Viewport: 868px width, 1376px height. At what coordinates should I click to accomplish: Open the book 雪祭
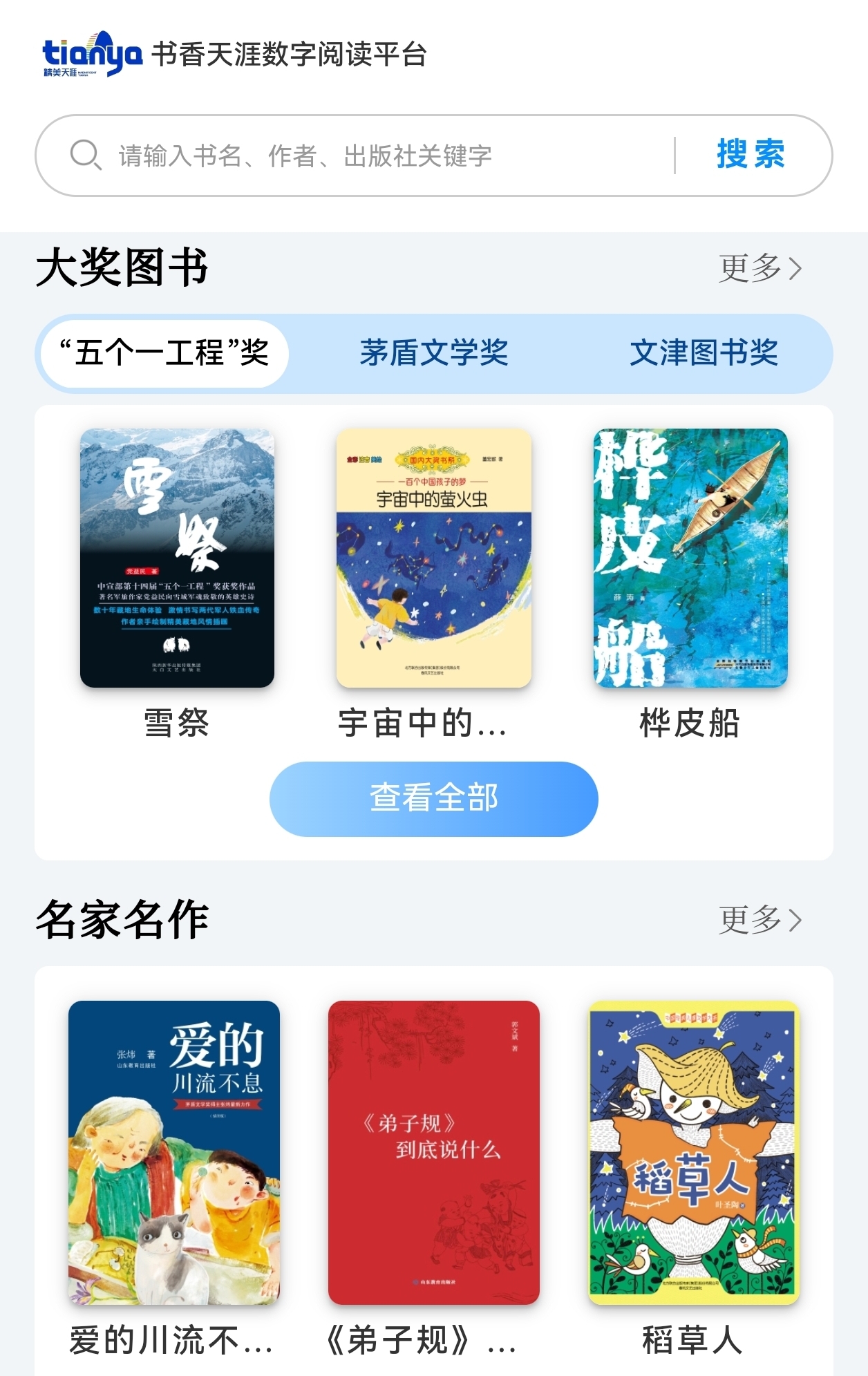[x=177, y=558]
